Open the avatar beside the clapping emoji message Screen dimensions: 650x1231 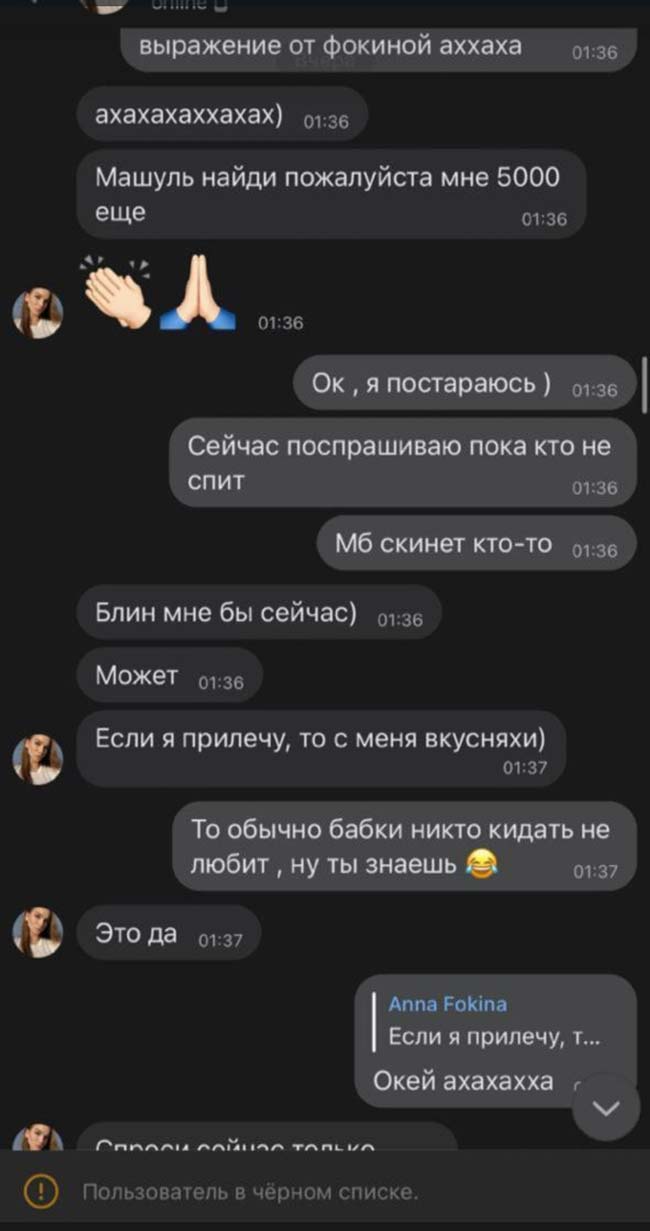coord(37,314)
